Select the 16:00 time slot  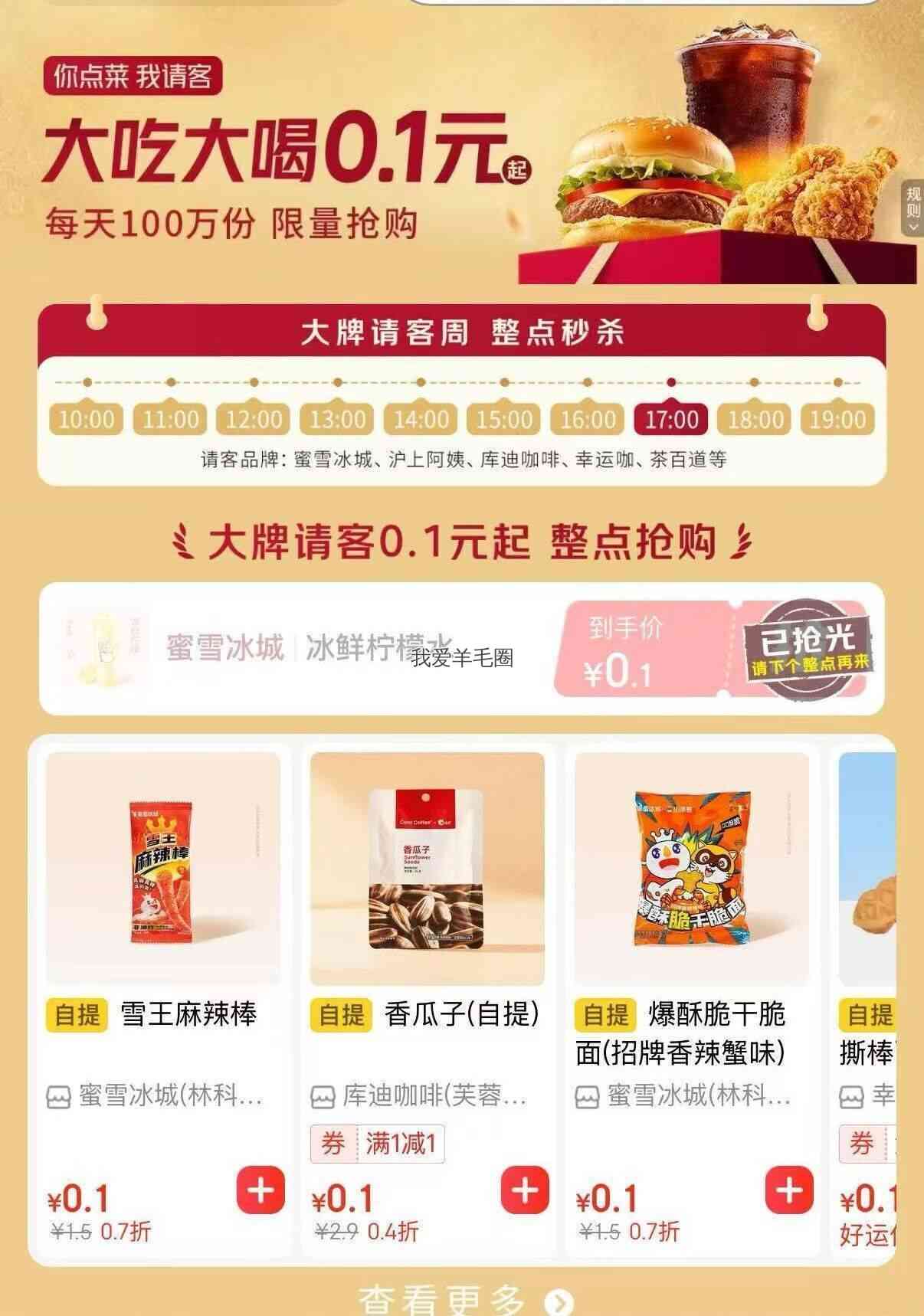pyautogui.click(x=588, y=420)
